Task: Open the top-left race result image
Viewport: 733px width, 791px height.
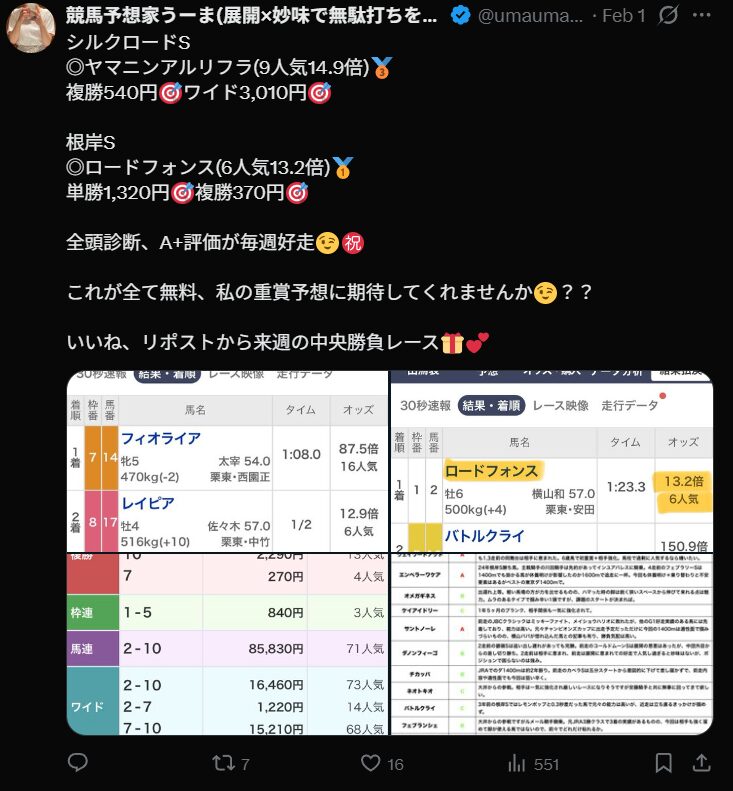Action: point(226,461)
